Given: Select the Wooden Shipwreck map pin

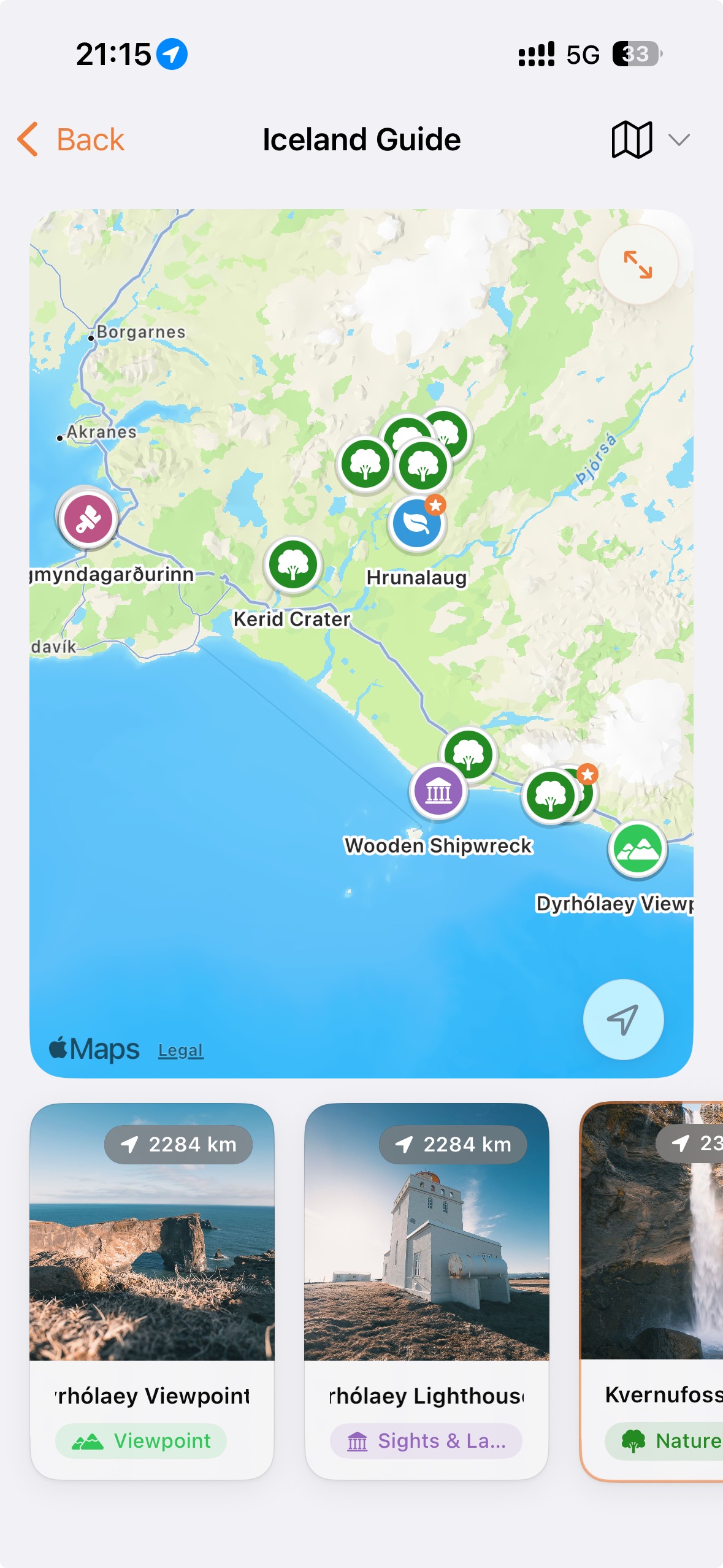Looking at the screenshot, I should pos(438,792).
